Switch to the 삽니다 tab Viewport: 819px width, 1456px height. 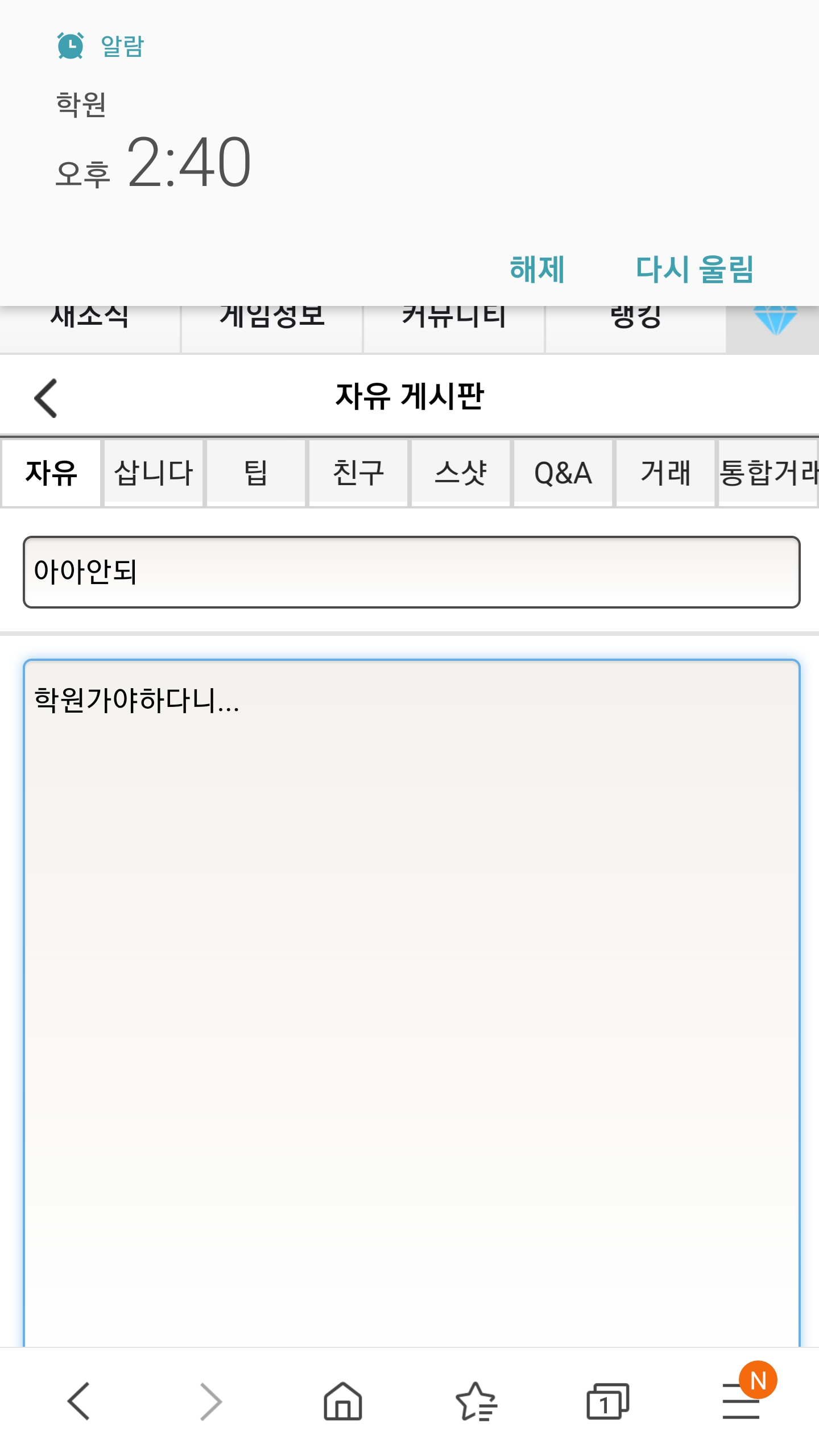click(154, 473)
